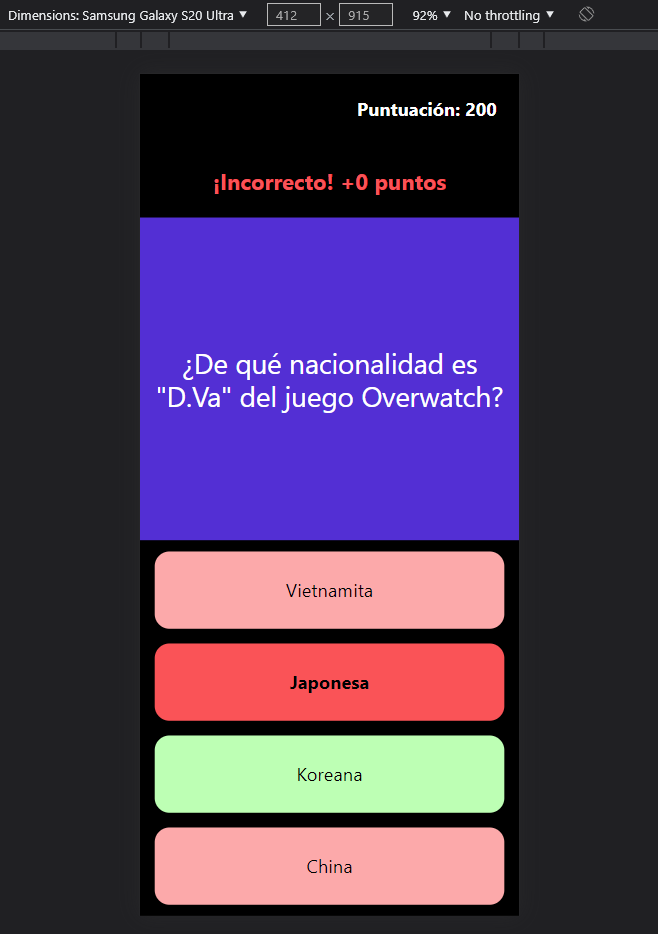This screenshot has width=658, height=934.
Task: Pick China as the answer
Action: [329, 867]
